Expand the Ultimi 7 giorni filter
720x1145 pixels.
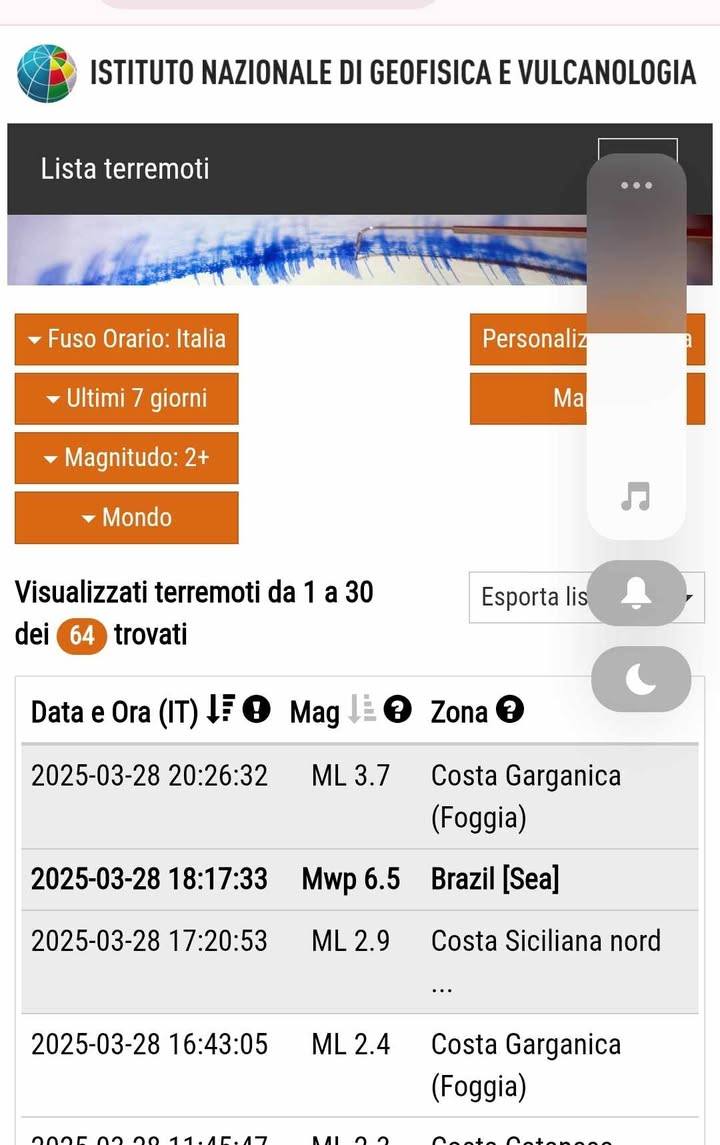(x=126, y=398)
